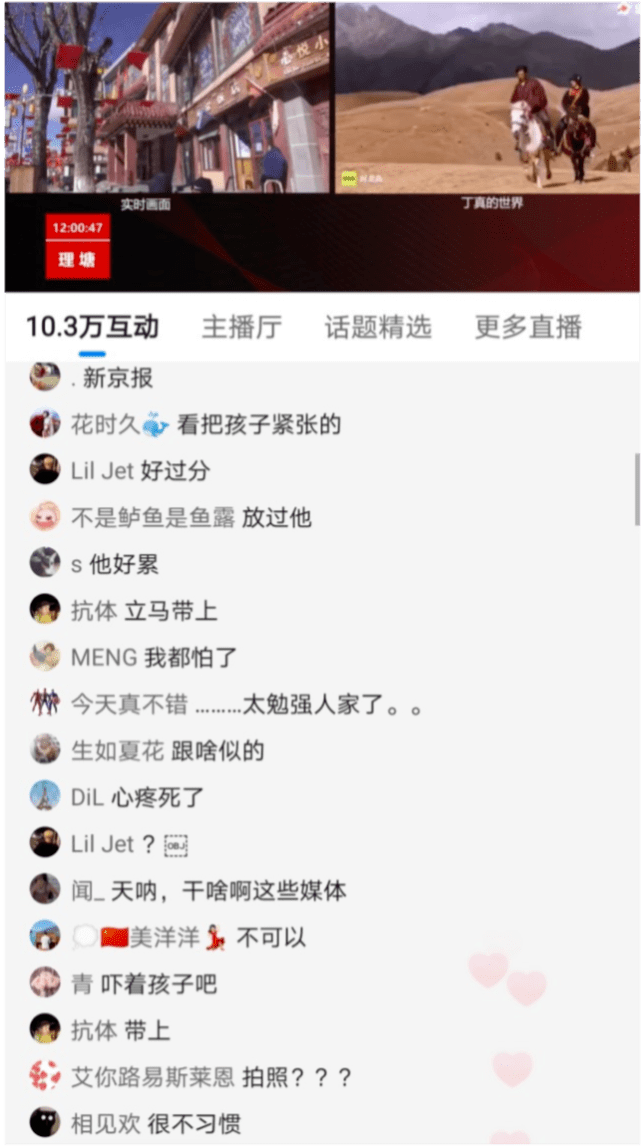Tap the 10.3万互动 tab
Screen dimensions: 641x1146
pos(92,327)
